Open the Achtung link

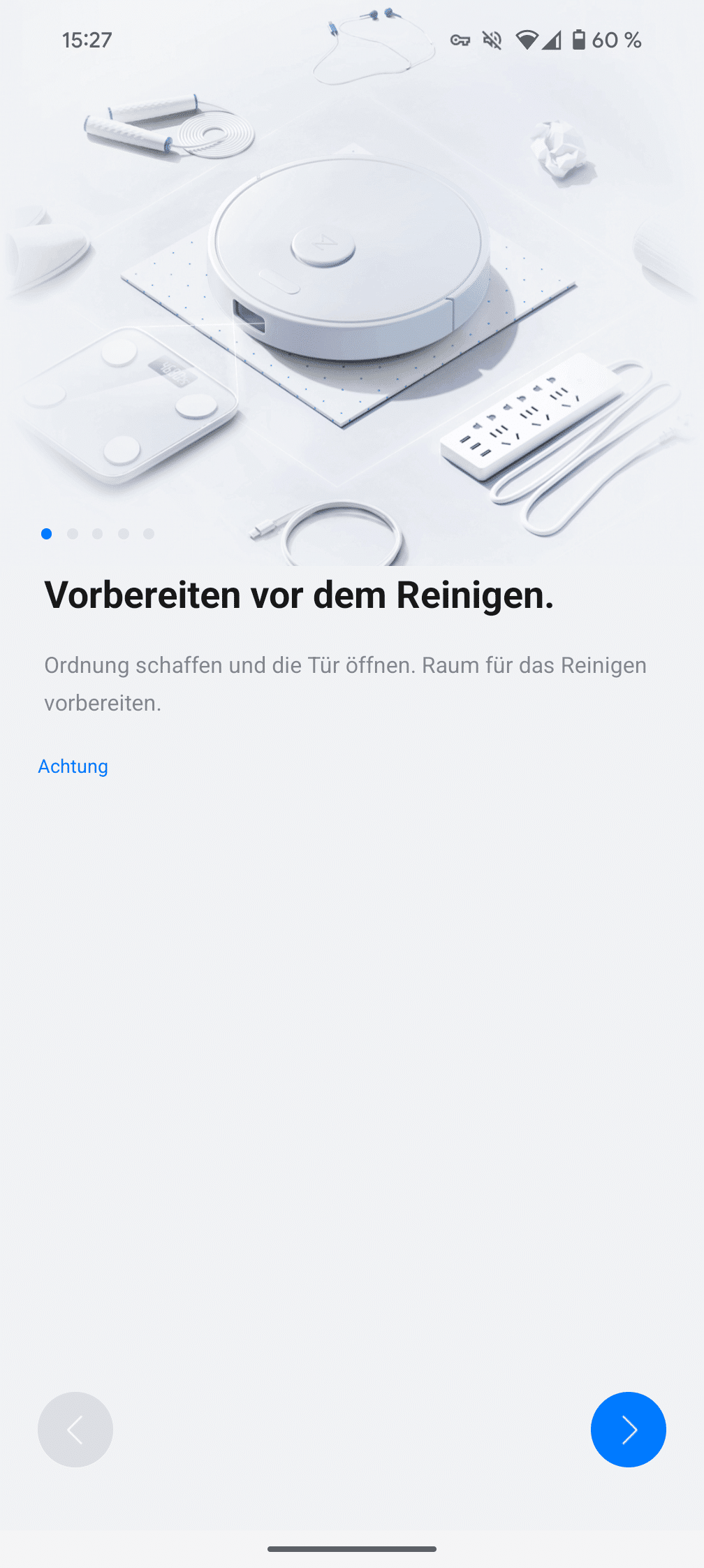point(73,767)
